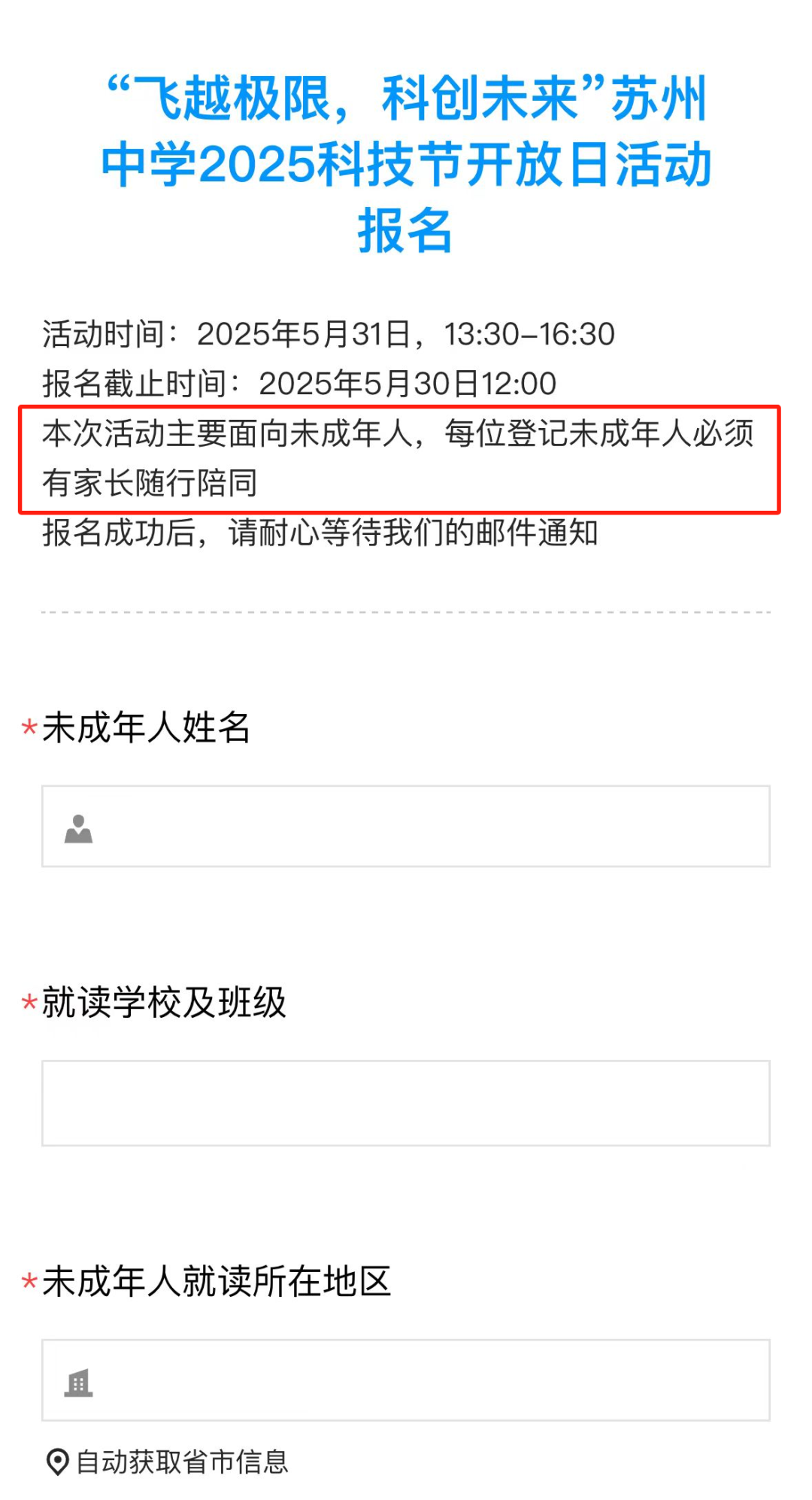The height and width of the screenshot is (1500, 812).
Task: Tap 自动获取省市信息 to auto-locate
Action: pyautogui.click(x=168, y=1462)
